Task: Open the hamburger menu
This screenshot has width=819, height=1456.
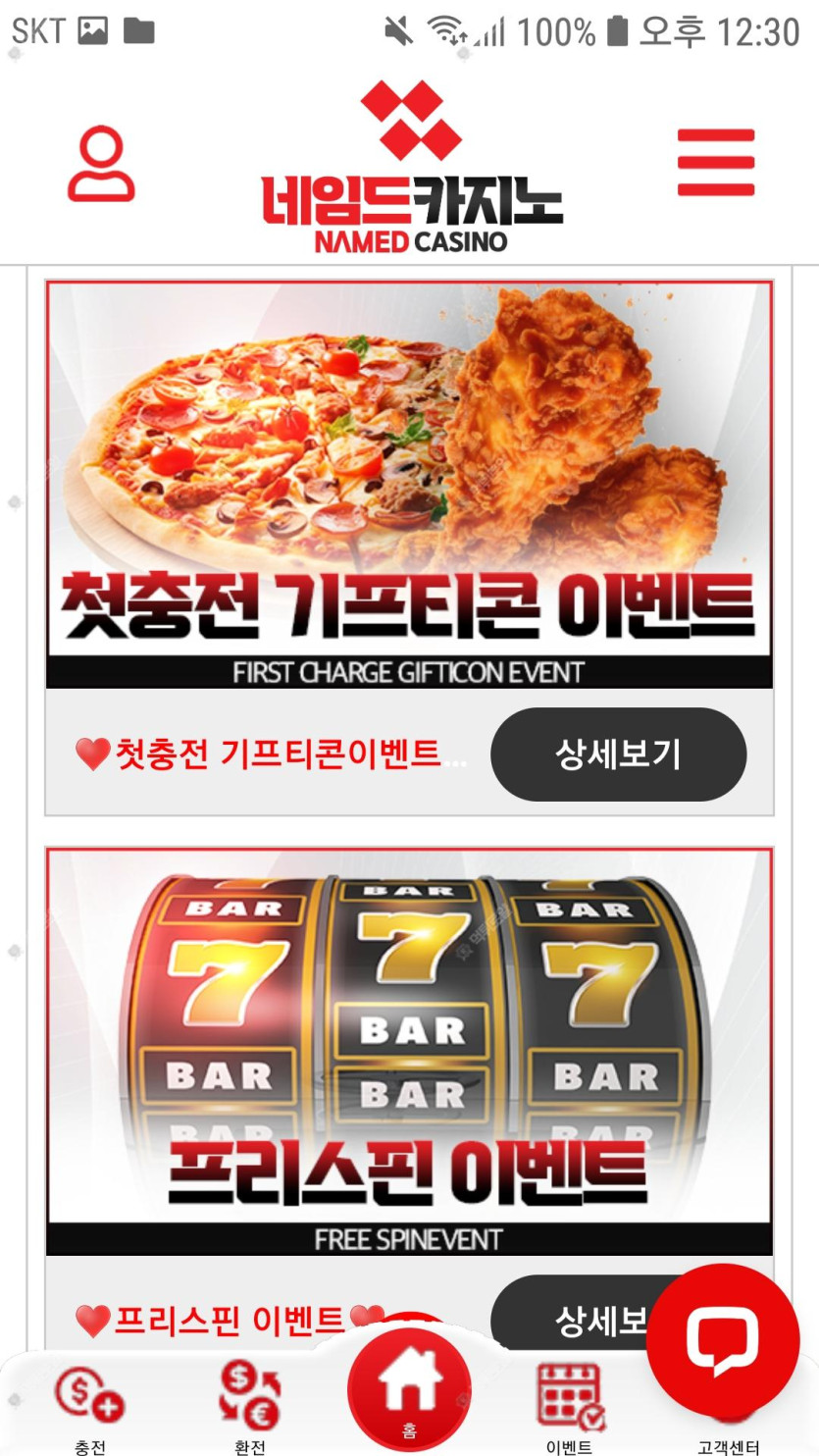Action: [716, 163]
